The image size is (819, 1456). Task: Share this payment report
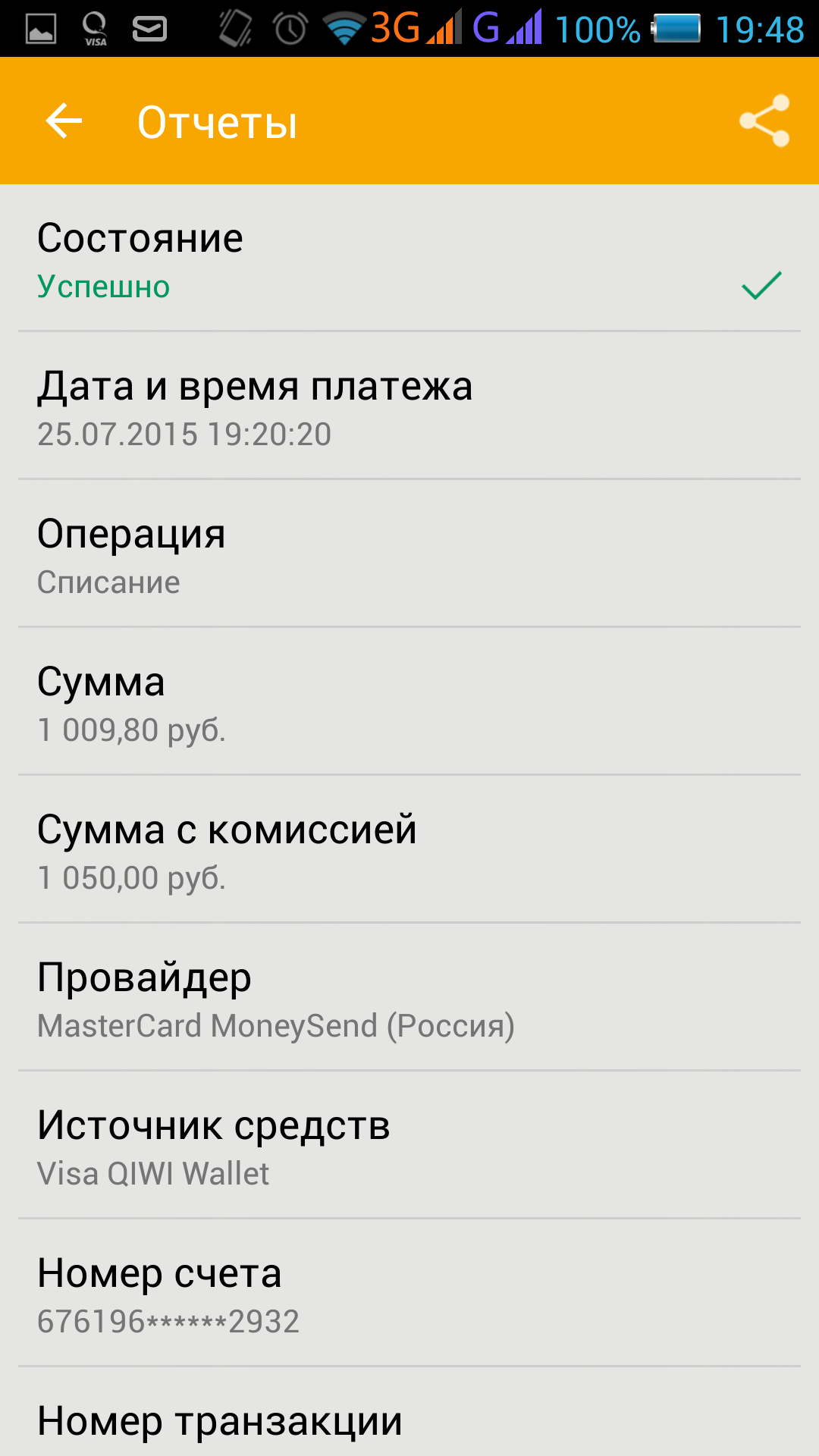pos(764,121)
